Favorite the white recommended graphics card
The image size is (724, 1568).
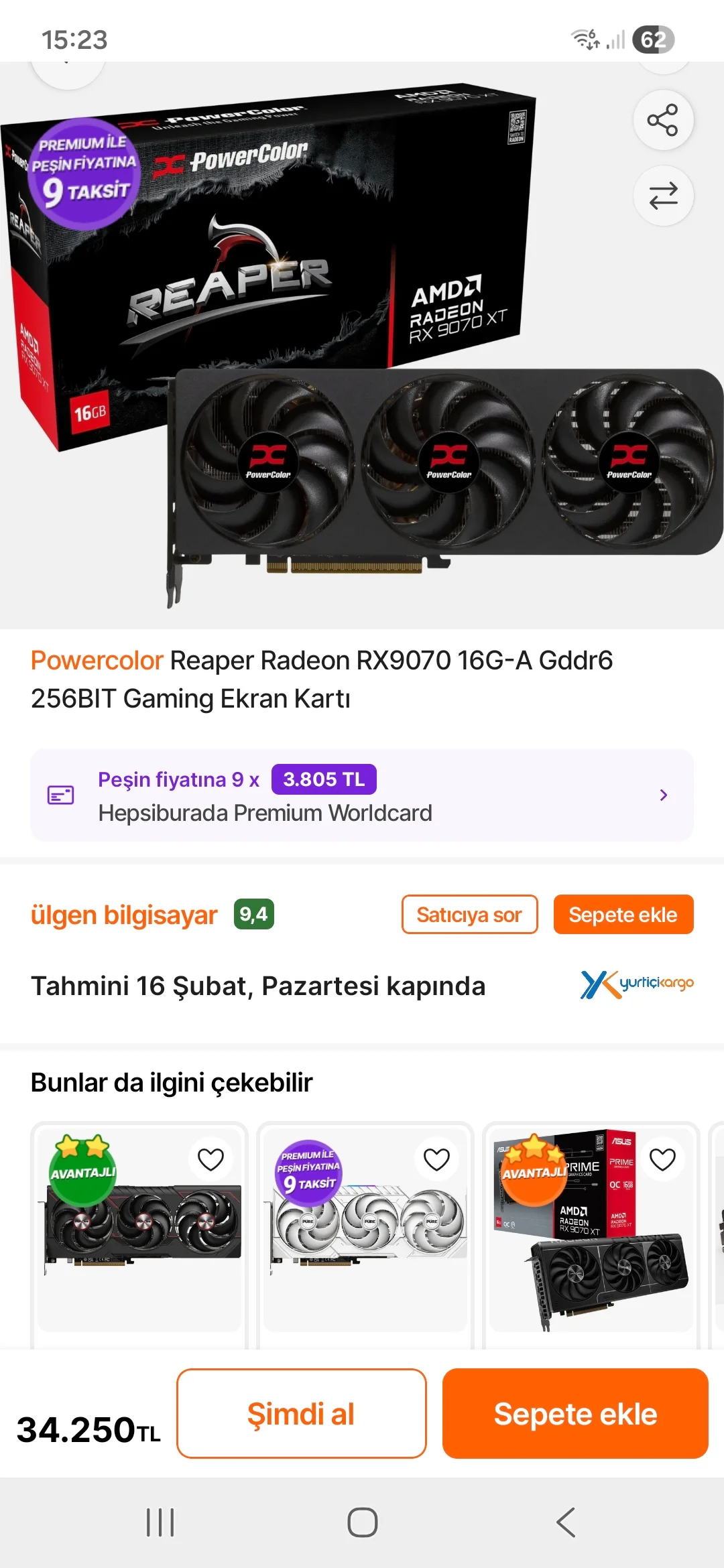point(436,1159)
